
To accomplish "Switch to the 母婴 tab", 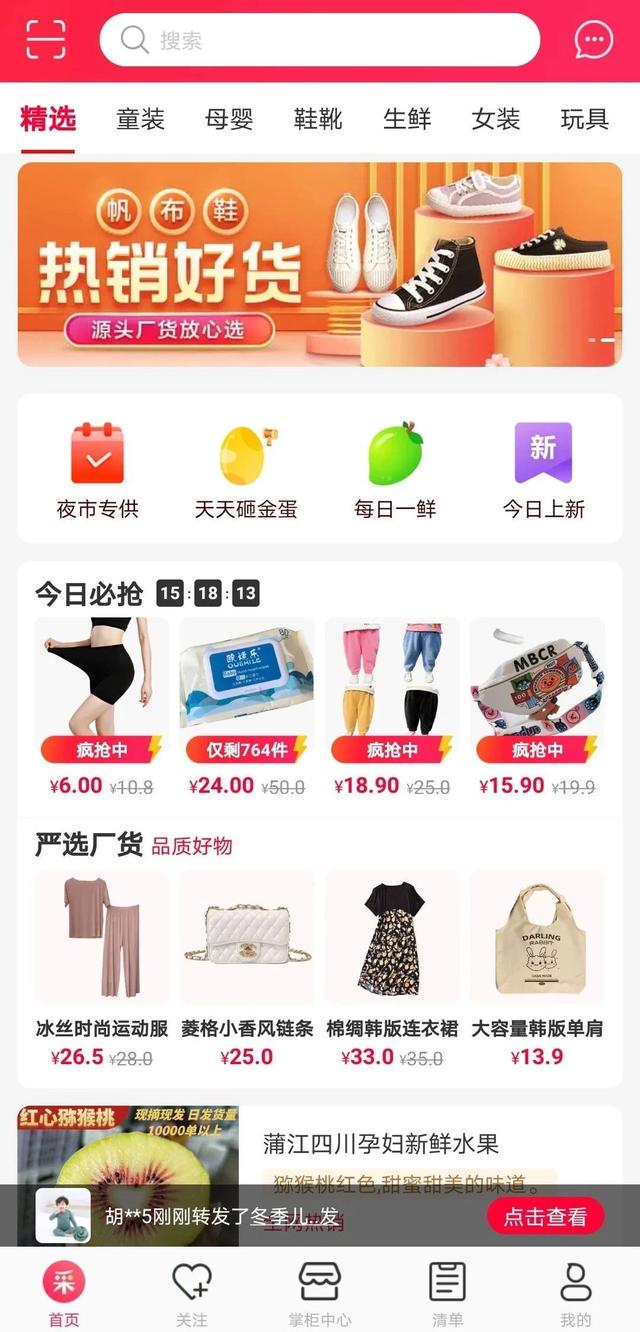I will pos(229,120).
